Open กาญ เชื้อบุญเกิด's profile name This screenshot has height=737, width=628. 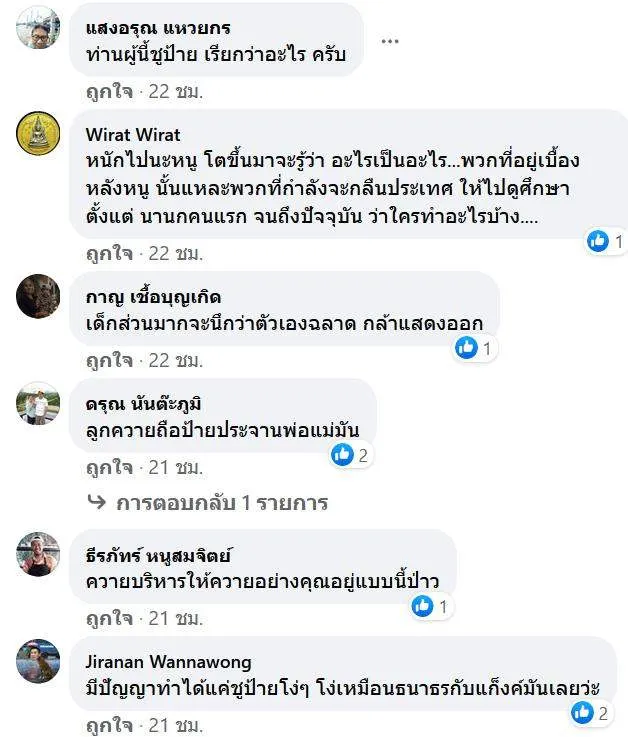point(154,298)
